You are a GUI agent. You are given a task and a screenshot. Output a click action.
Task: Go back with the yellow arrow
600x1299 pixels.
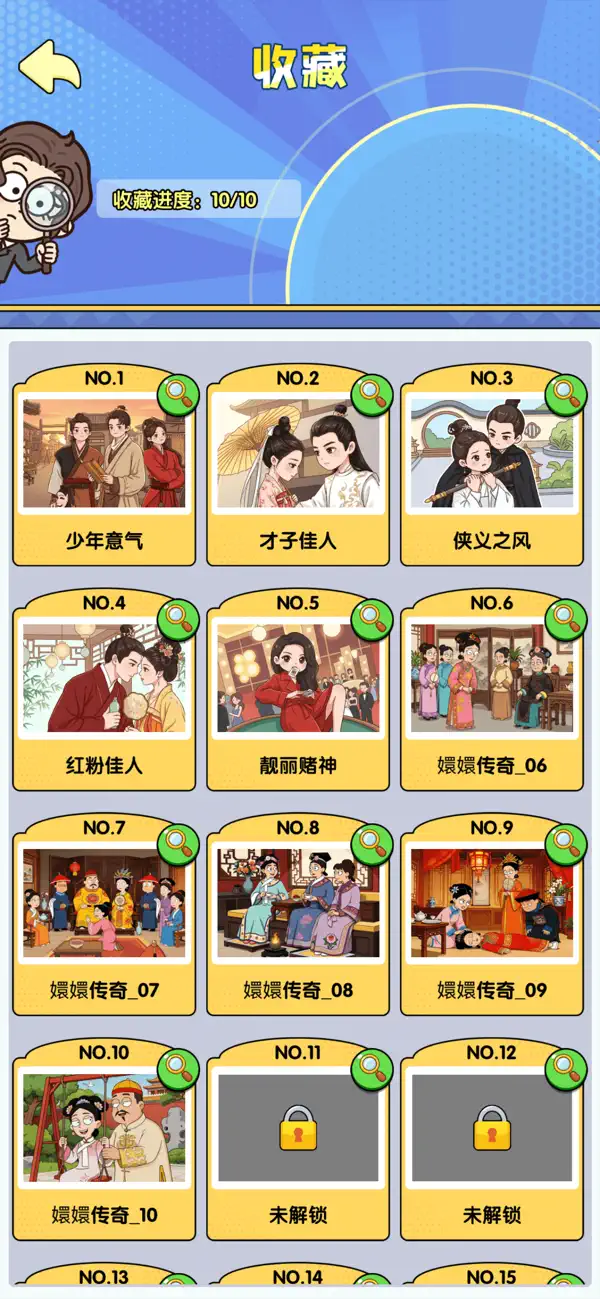[x=49, y=68]
